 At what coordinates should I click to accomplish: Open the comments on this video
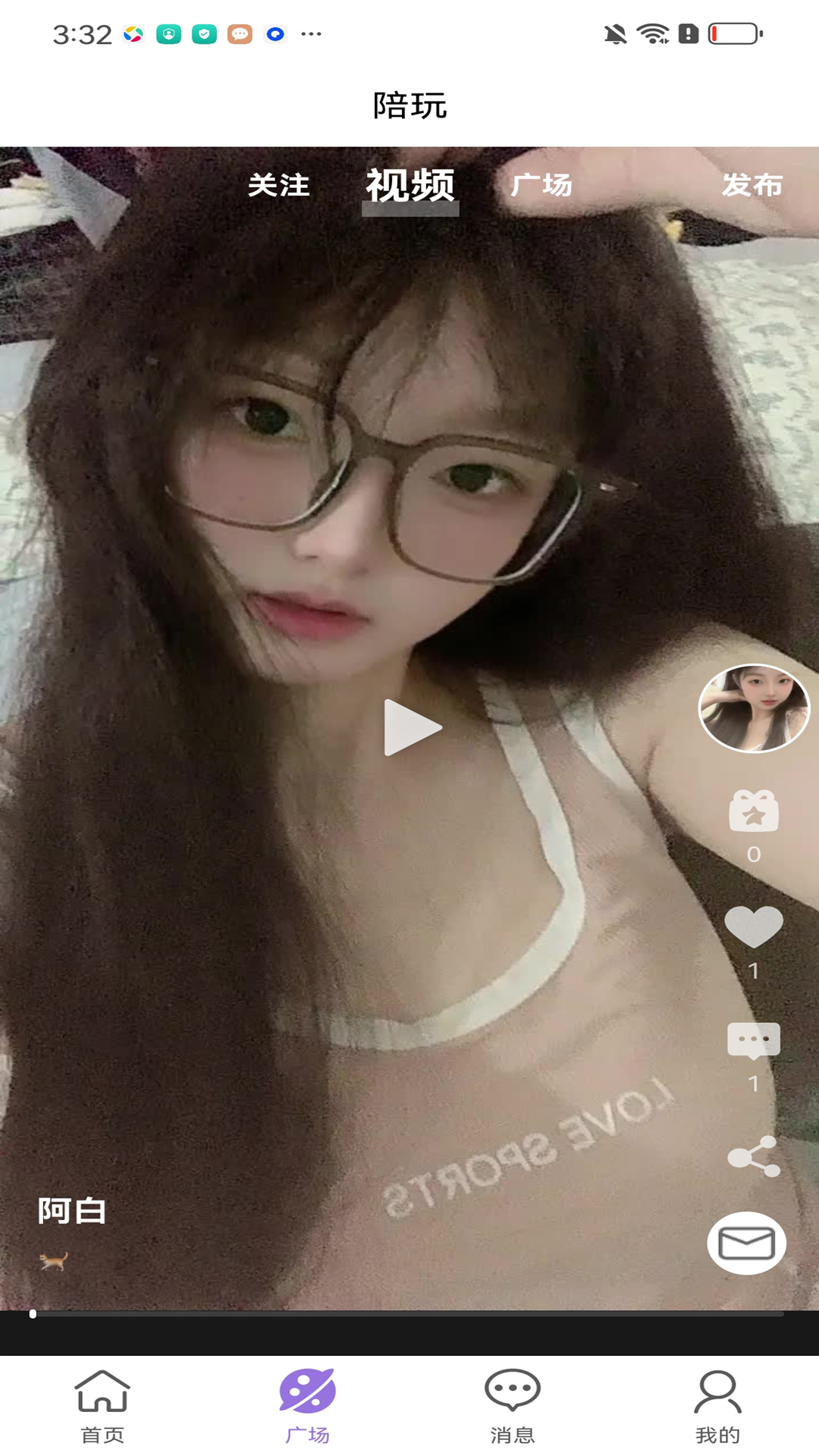pos(754,1041)
